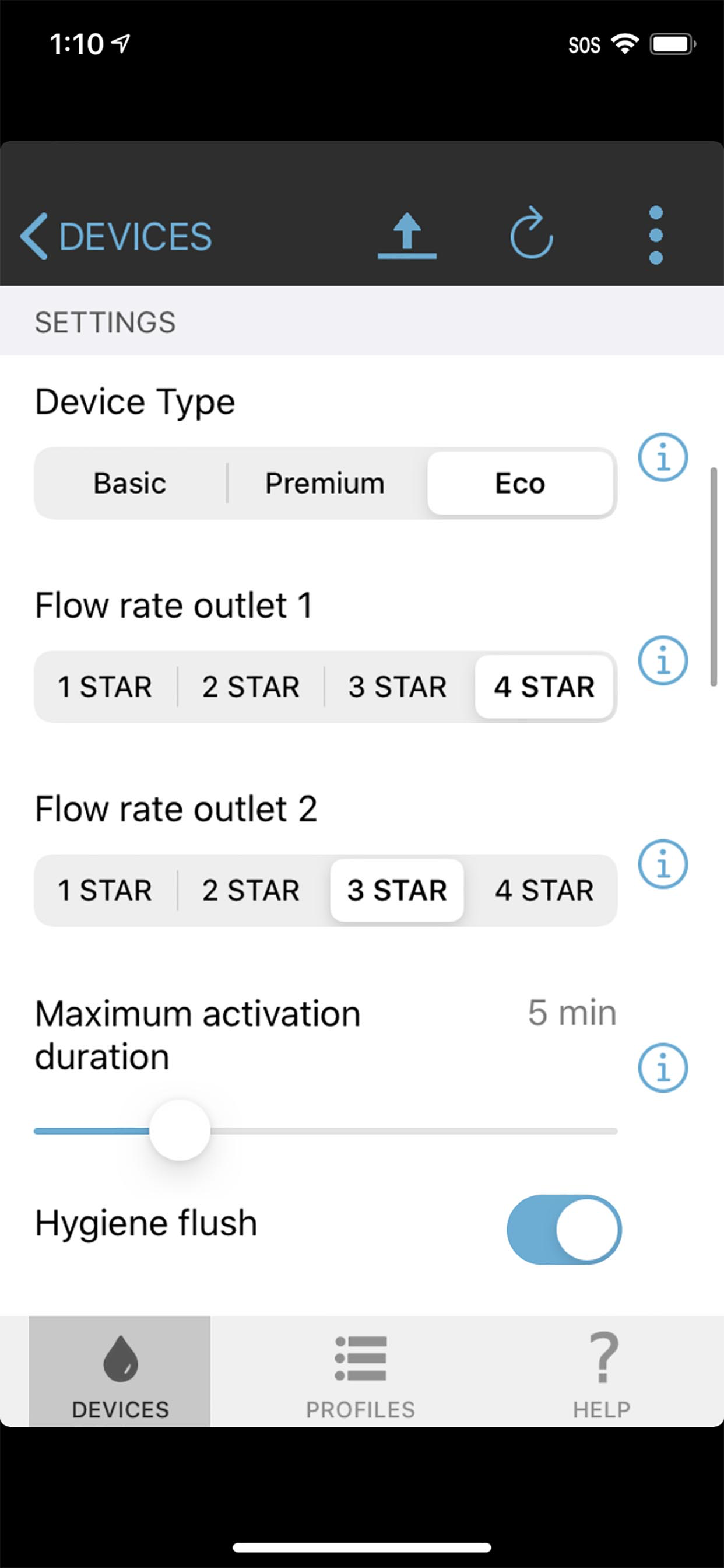Set outlet 1 flow rate to 1 STAR

click(x=105, y=687)
